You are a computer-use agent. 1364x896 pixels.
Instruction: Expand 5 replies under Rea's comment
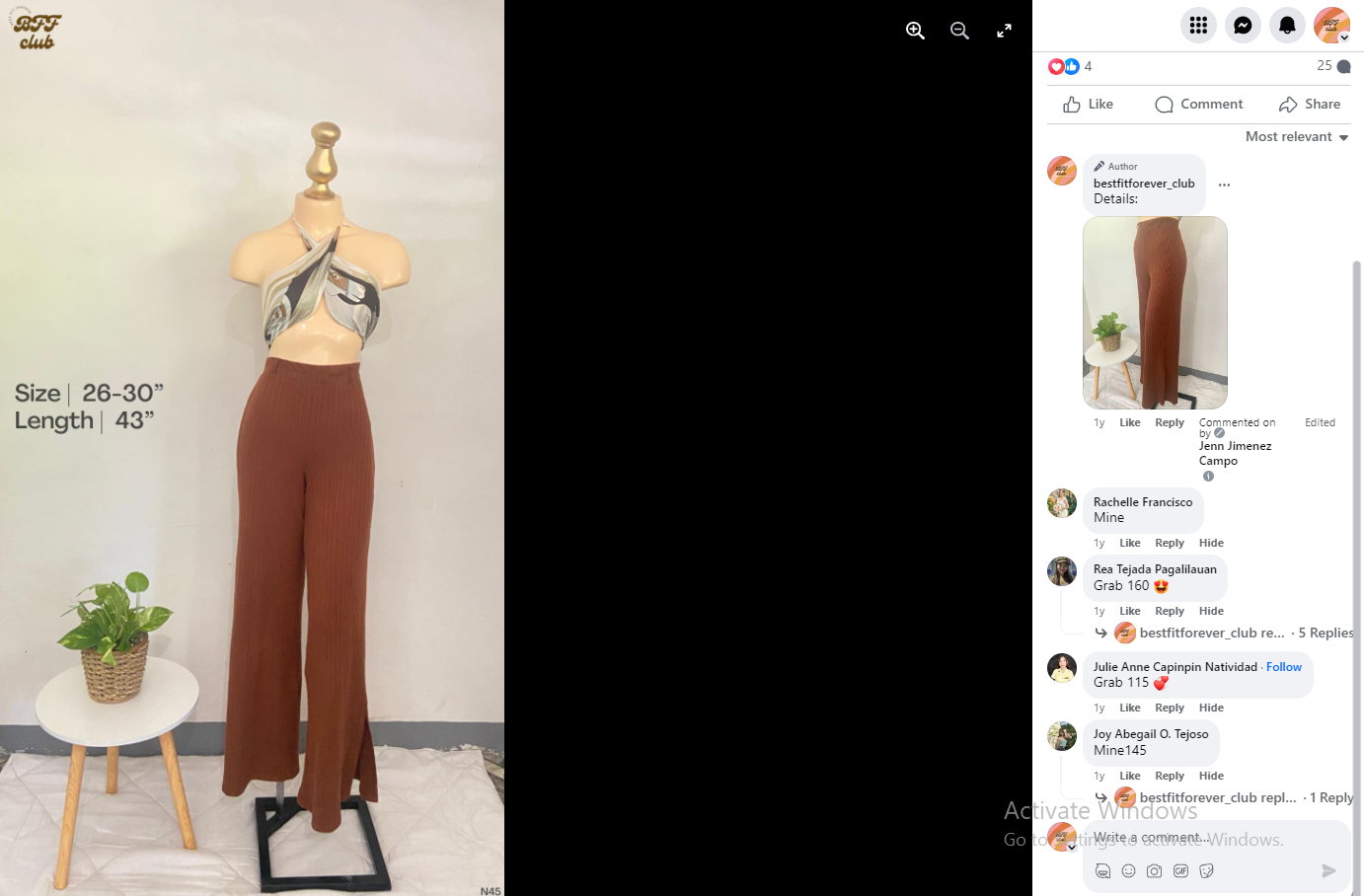point(1326,633)
